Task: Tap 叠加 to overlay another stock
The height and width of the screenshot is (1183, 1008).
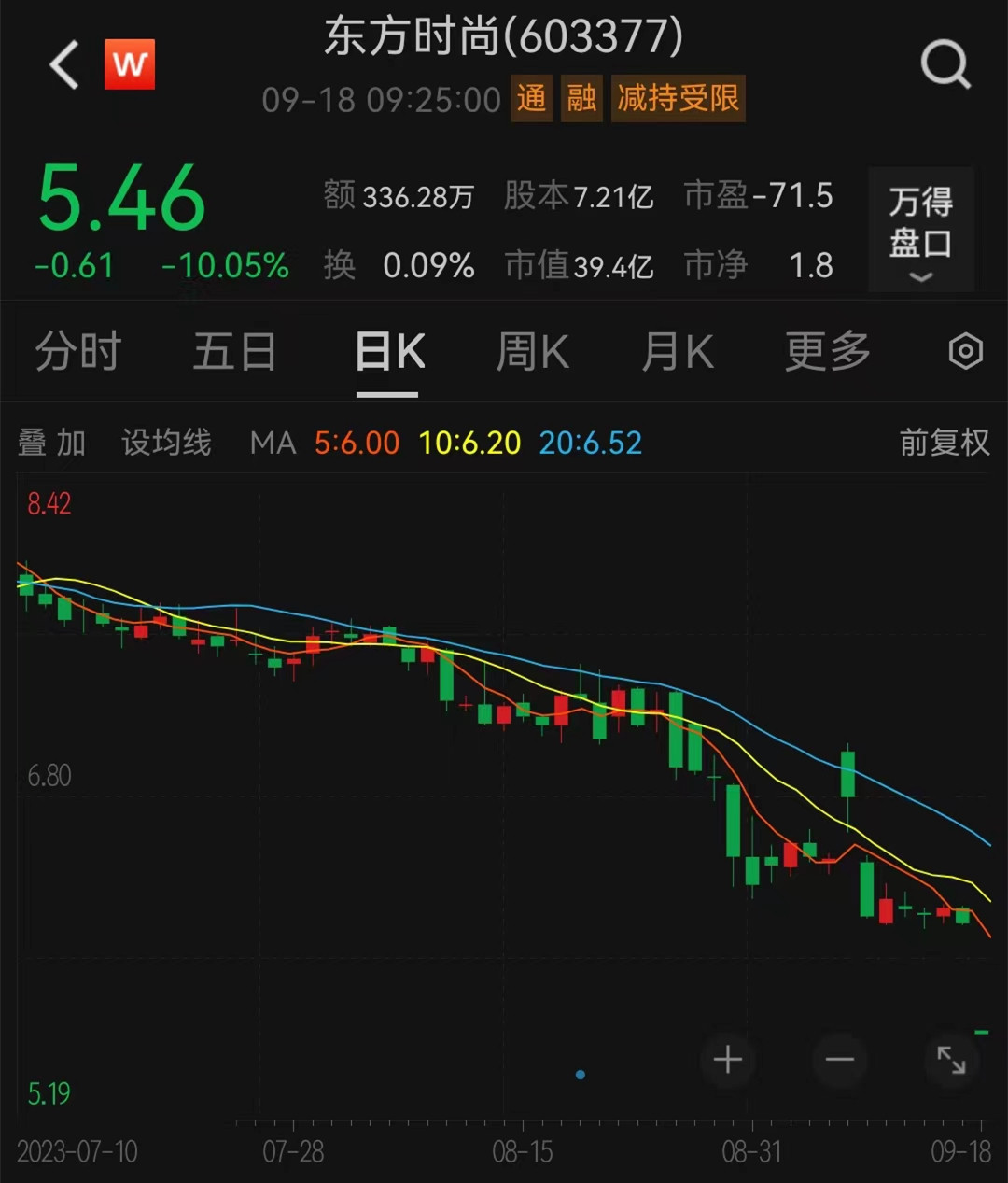Action: click(x=51, y=443)
